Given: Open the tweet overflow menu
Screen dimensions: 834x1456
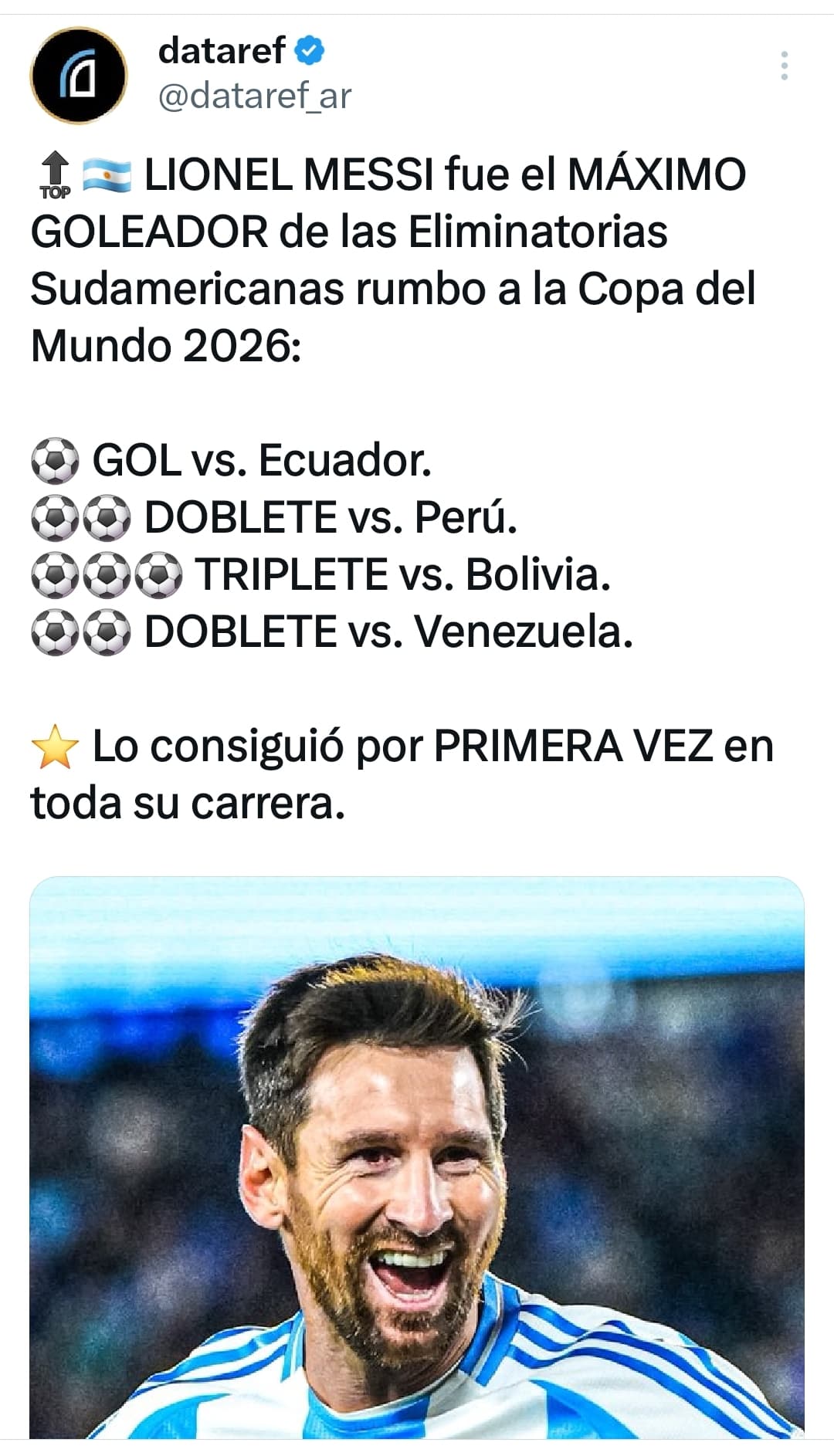Looking at the screenshot, I should (x=784, y=66).
